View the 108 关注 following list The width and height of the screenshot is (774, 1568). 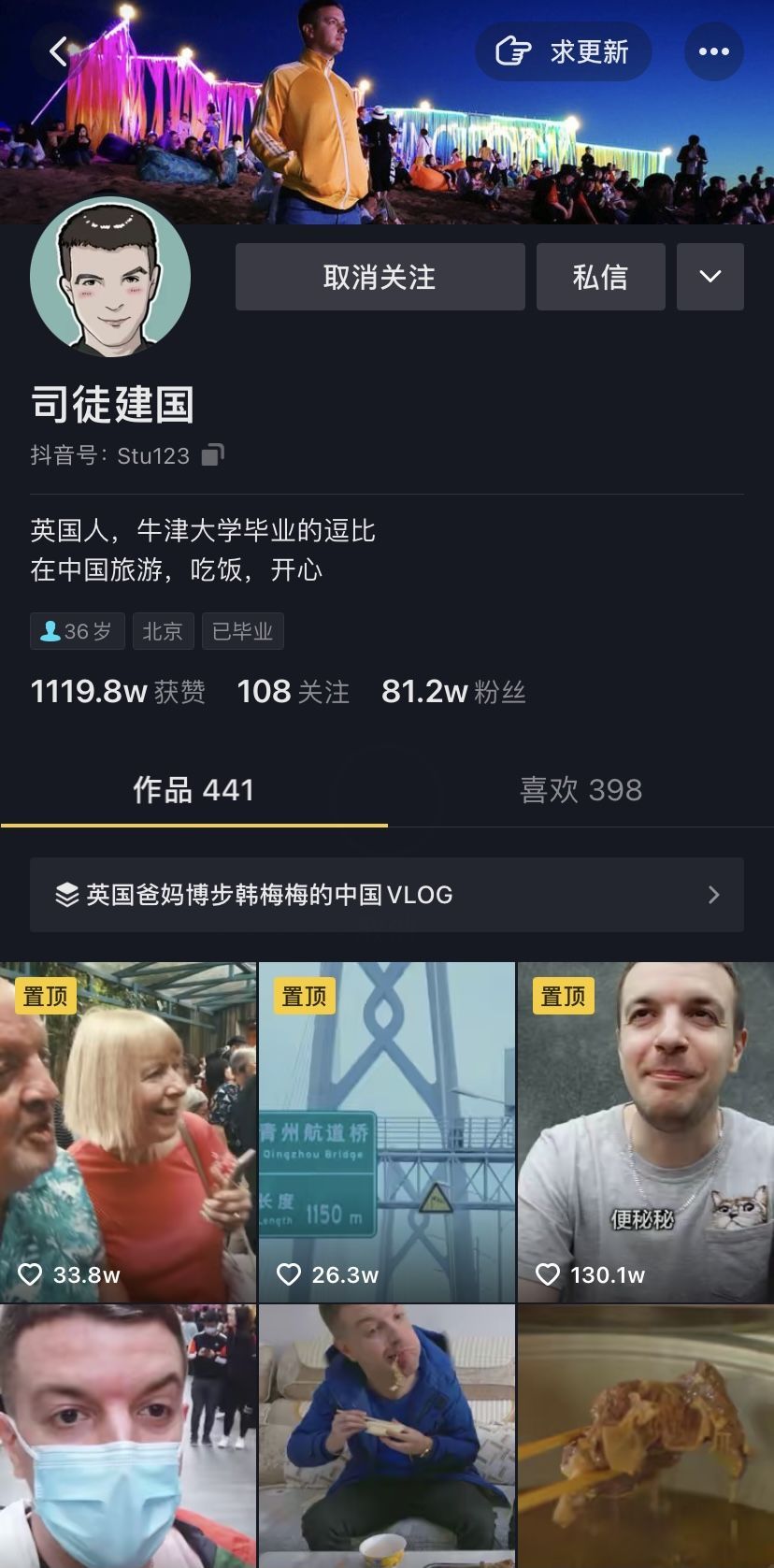click(x=293, y=692)
